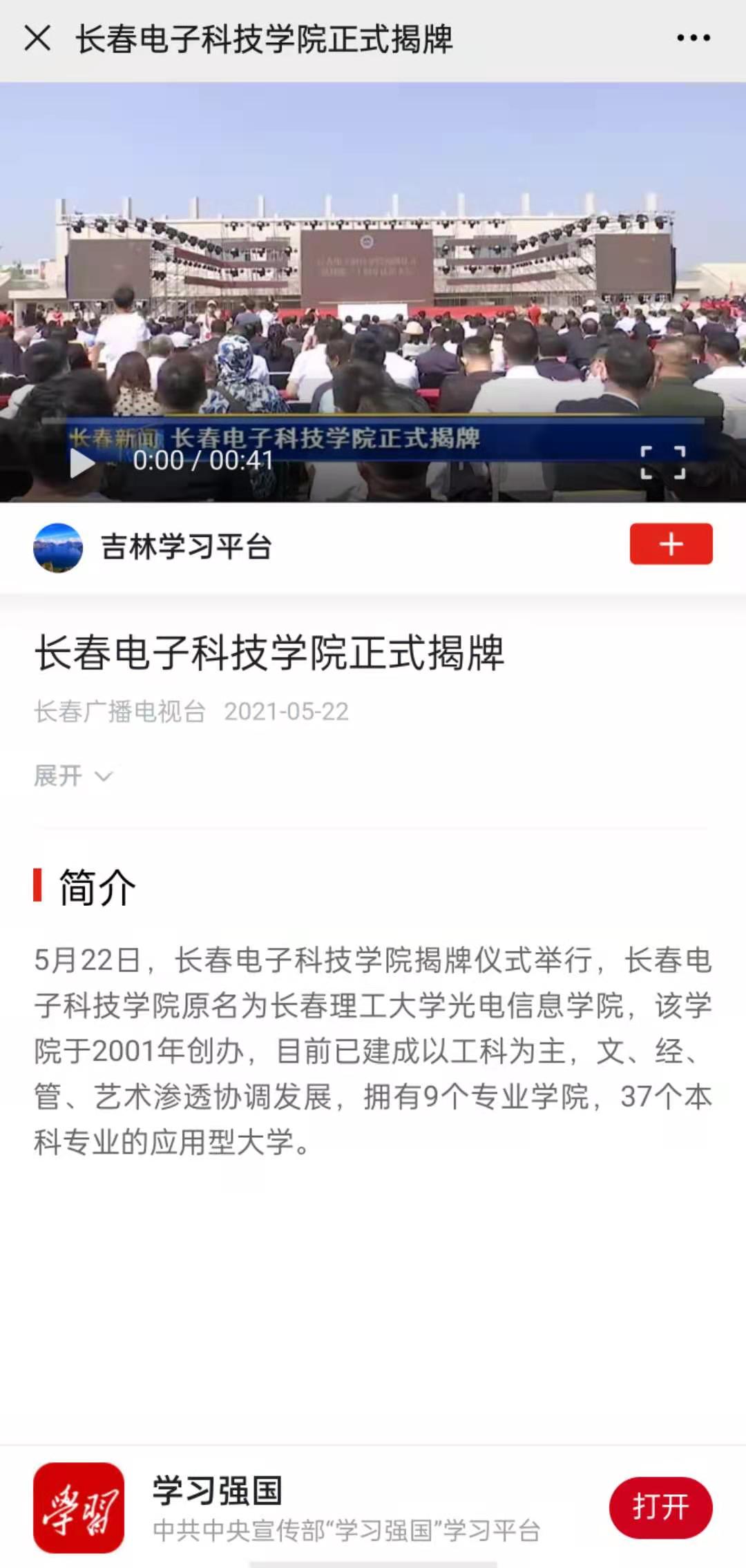Enter fullscreen video mode
The image size is (746, 1568).
[x=662, y=462]
